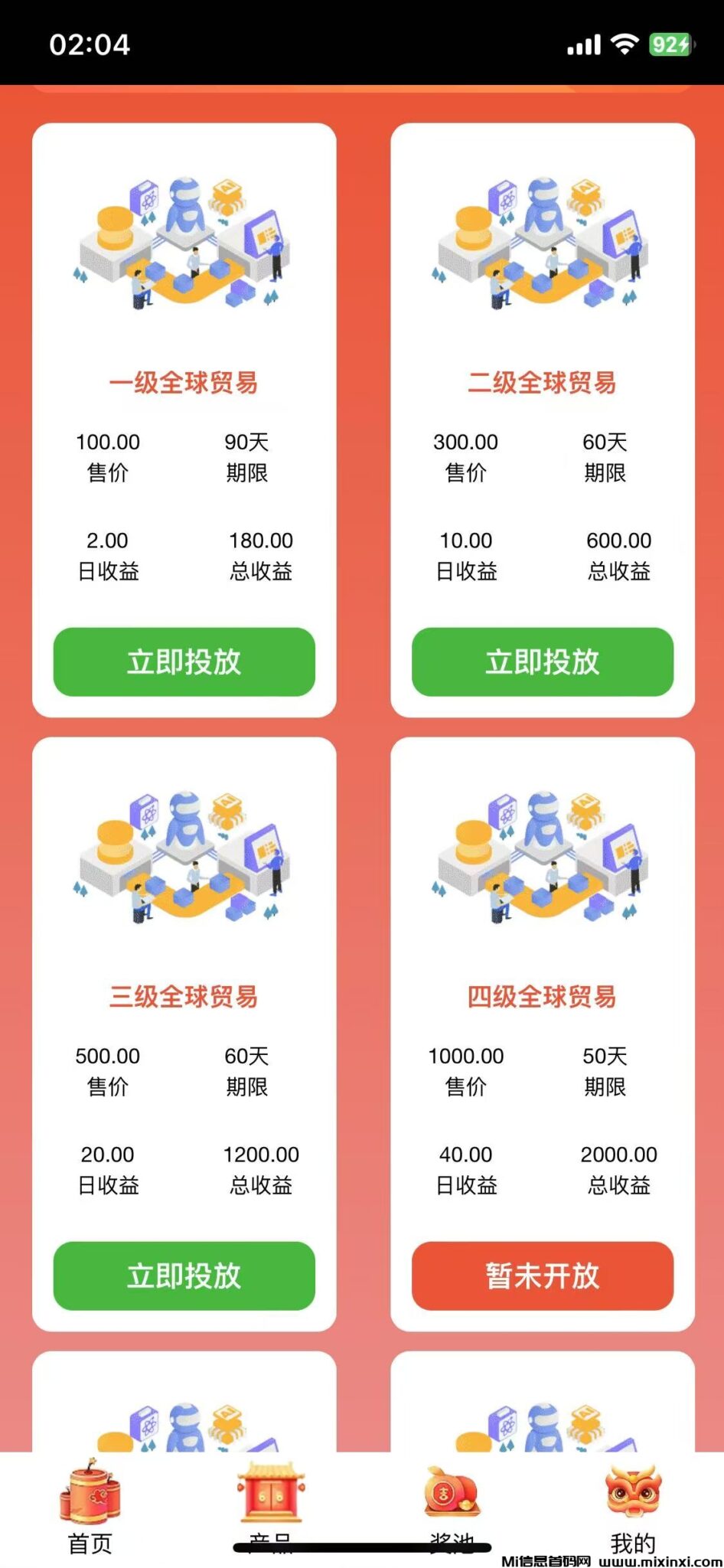The width and height of the screenshot is (724, 1568).
Task: Tap the illustration on 三级全球贸易 card
Action: (x=182, y=859)
